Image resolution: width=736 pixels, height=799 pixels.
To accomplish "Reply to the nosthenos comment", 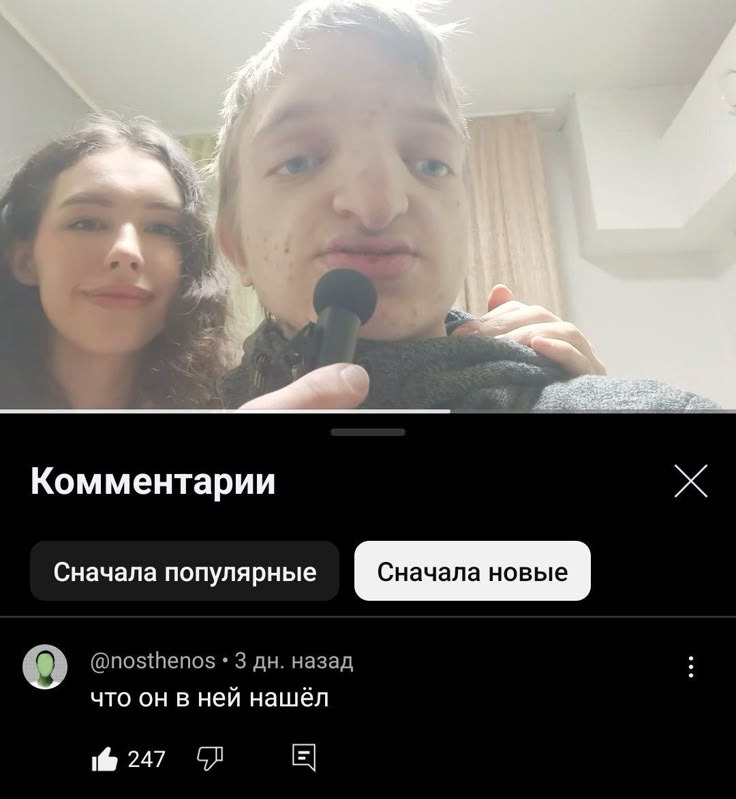I will pos(303,758).
